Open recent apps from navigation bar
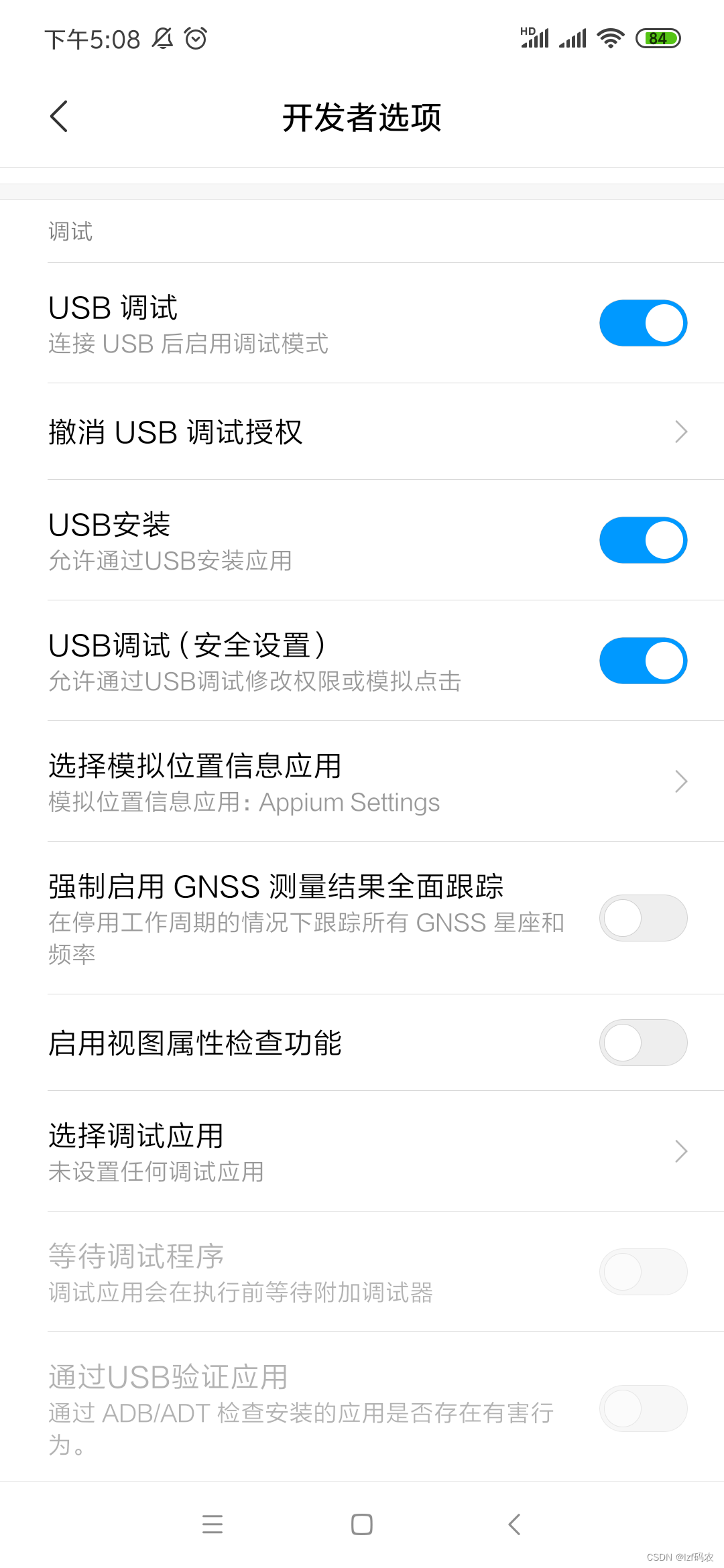Screen dimensions: 724x1568 [213, 1524]
